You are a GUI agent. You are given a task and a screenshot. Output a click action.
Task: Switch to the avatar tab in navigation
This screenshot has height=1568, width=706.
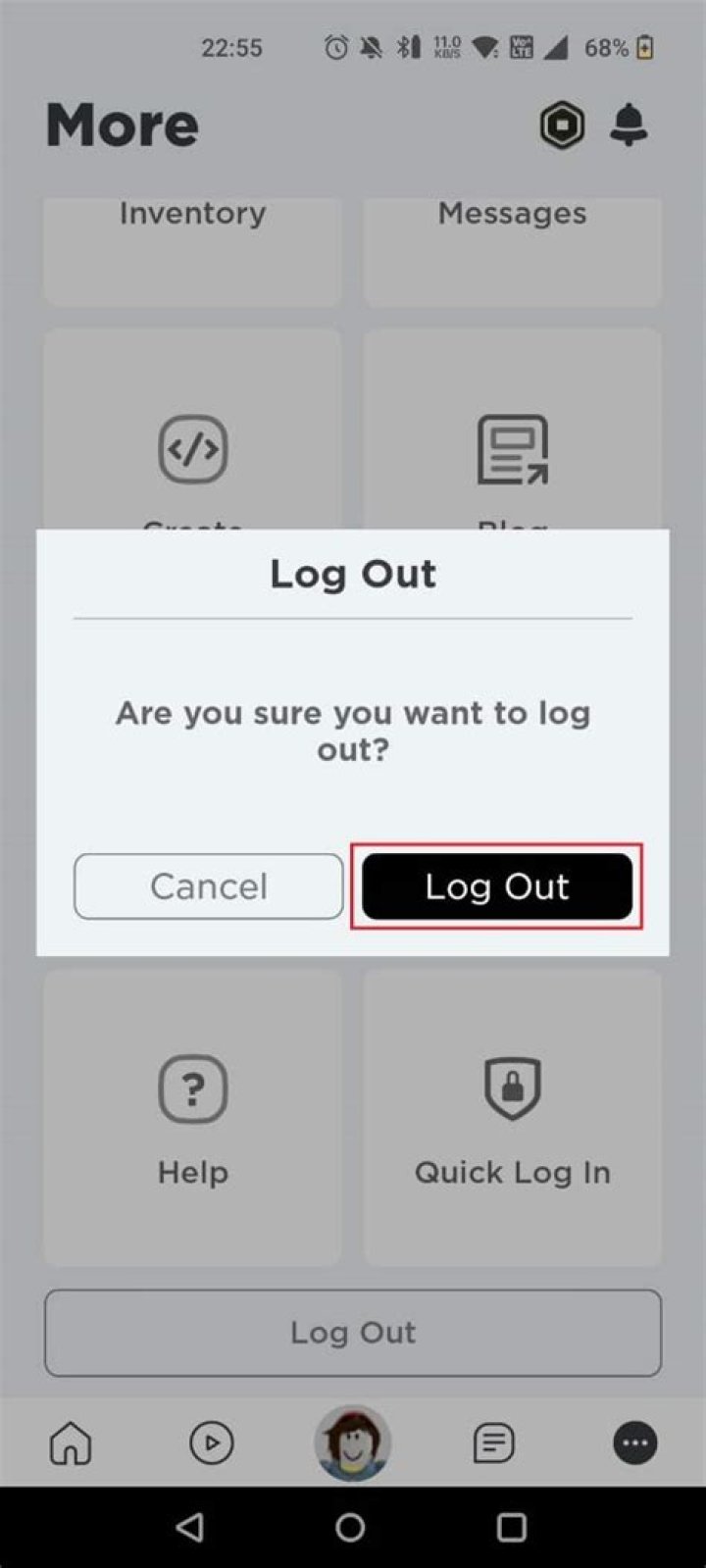354,1442
